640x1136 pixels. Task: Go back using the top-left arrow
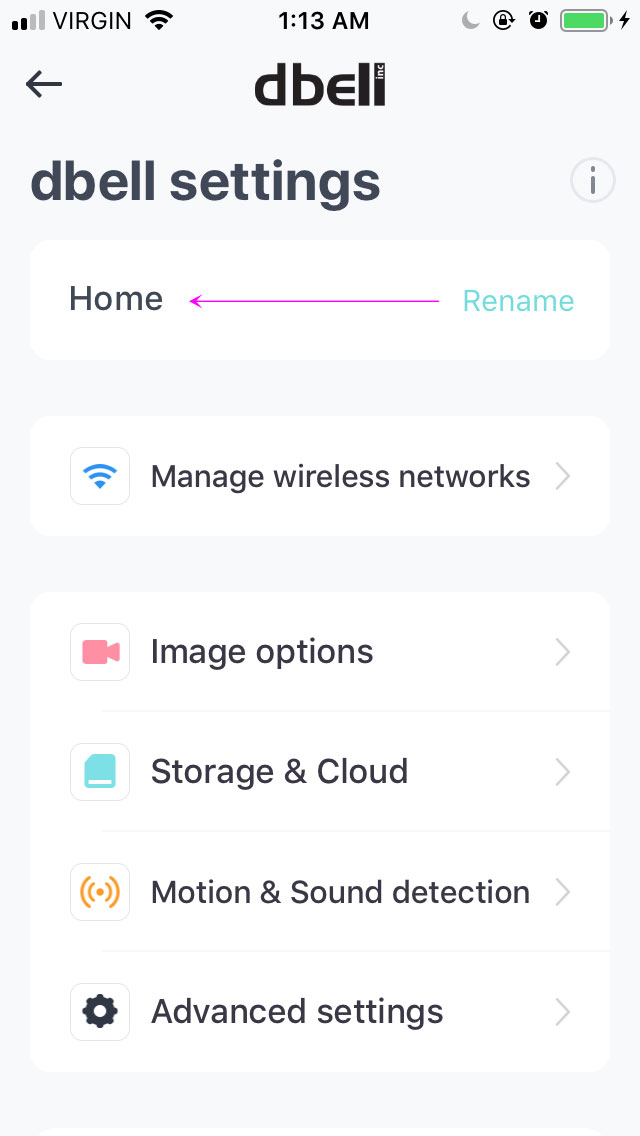(44, 85)
